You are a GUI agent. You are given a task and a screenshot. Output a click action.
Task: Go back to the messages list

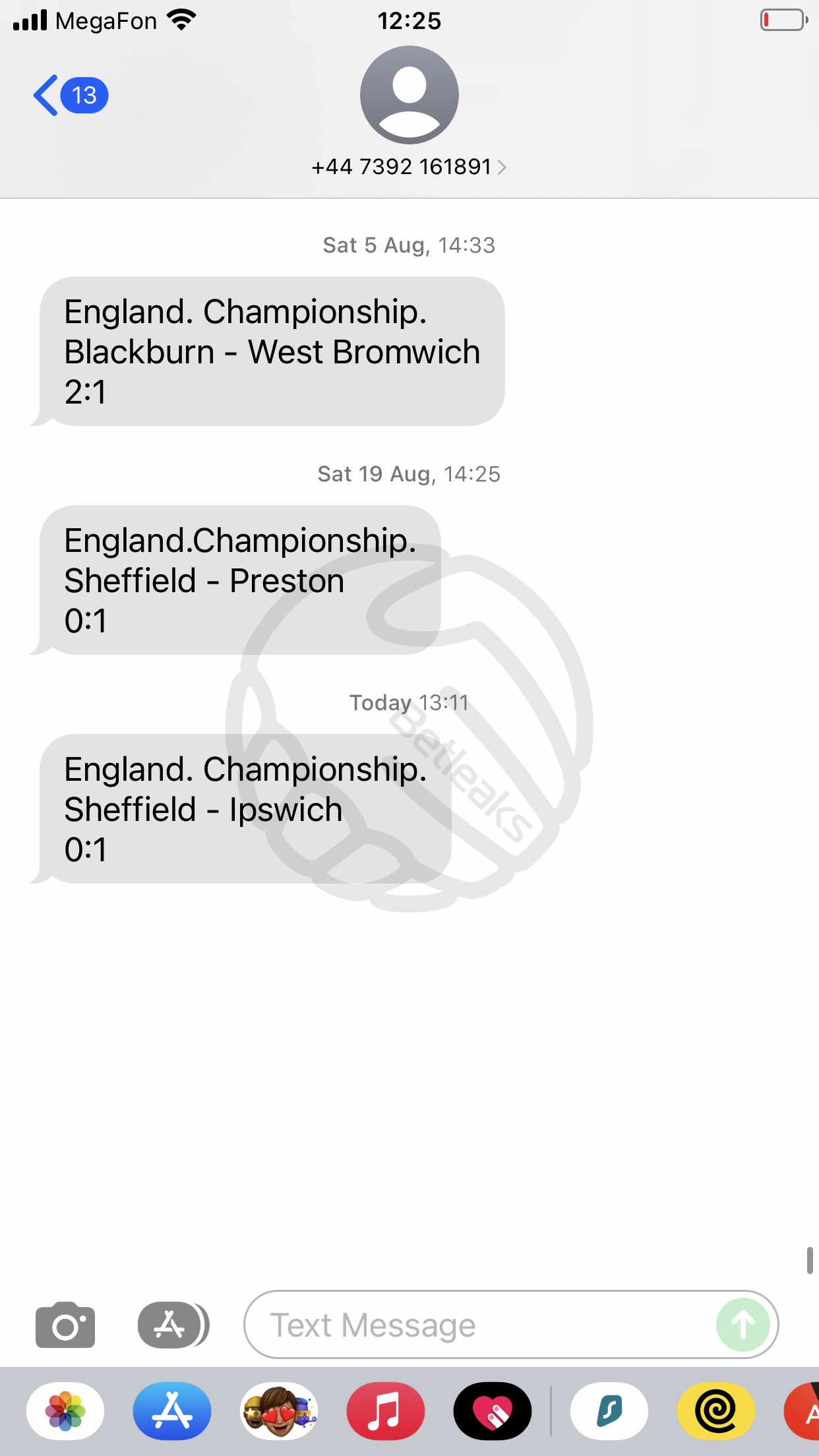click(71, 96)
